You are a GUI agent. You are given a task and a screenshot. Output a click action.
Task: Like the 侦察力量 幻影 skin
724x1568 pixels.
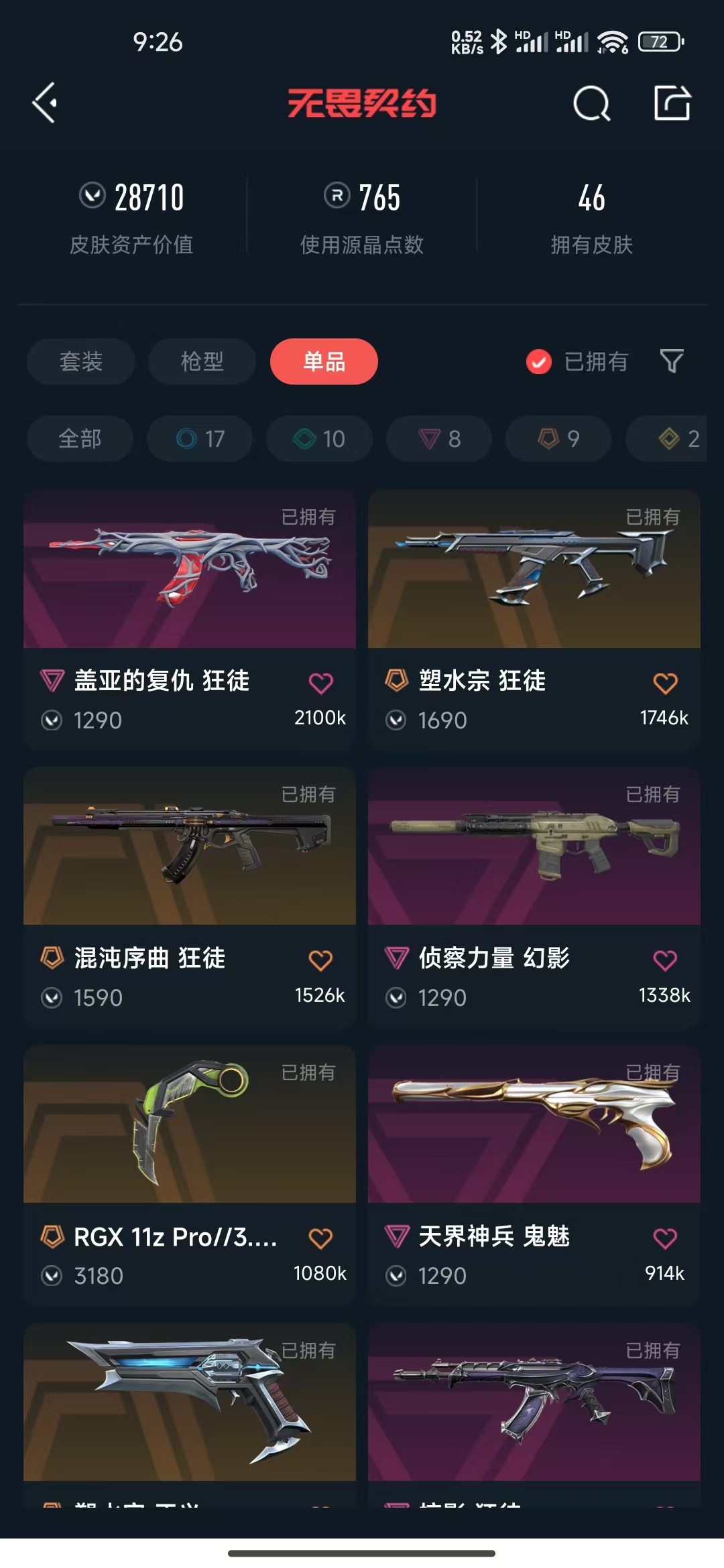[x=665, y=961]
